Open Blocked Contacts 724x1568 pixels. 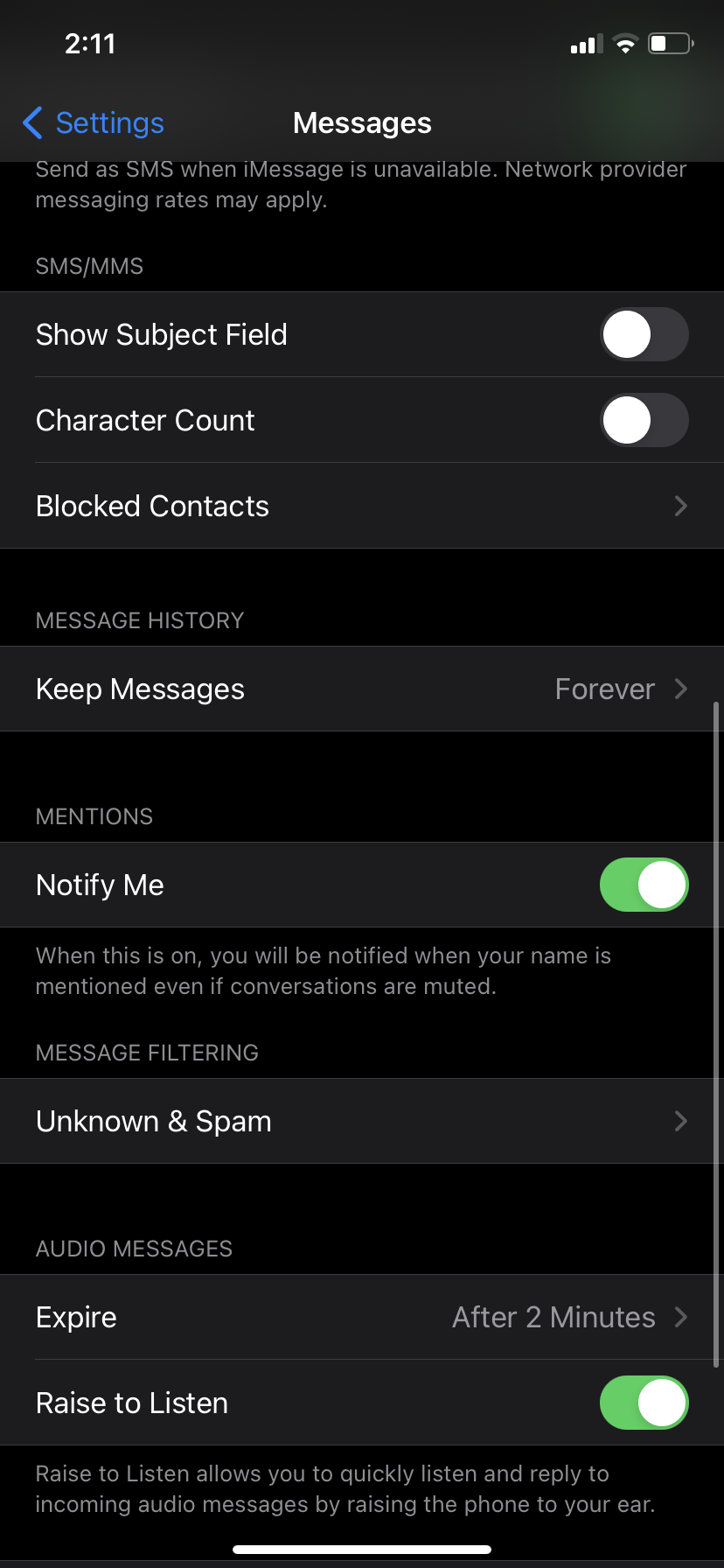(362, 506)
